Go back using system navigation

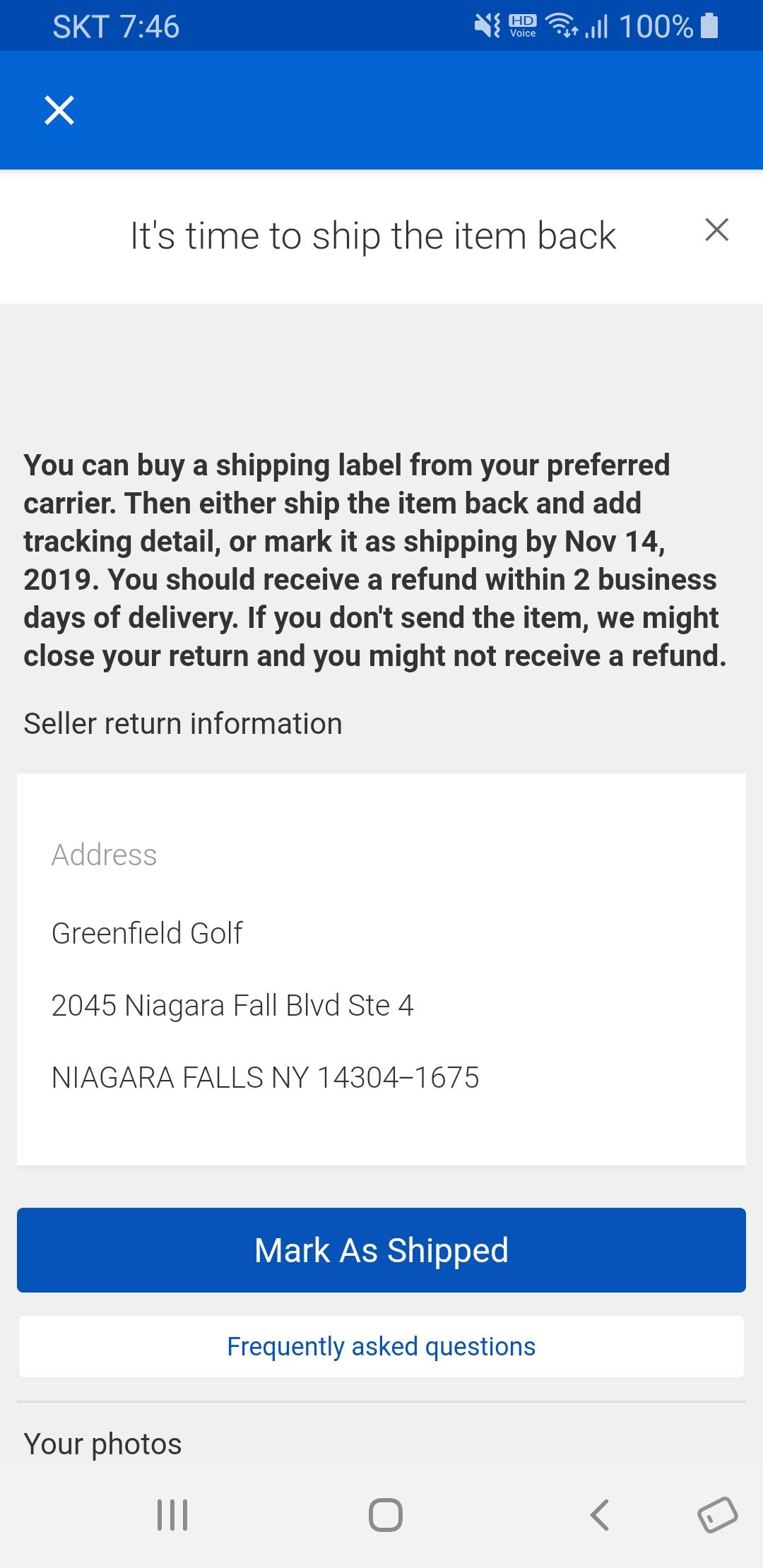tap(599, 1514)
